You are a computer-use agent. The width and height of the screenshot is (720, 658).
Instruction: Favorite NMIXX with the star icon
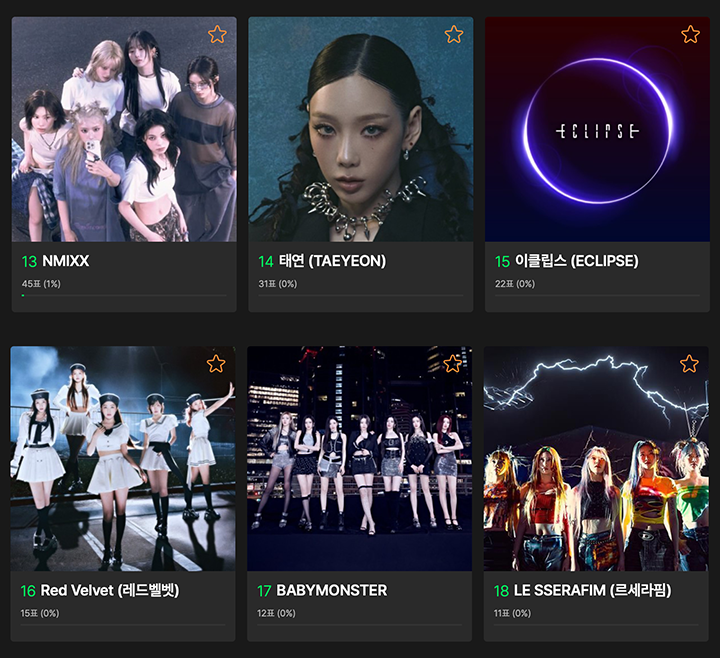217,35
